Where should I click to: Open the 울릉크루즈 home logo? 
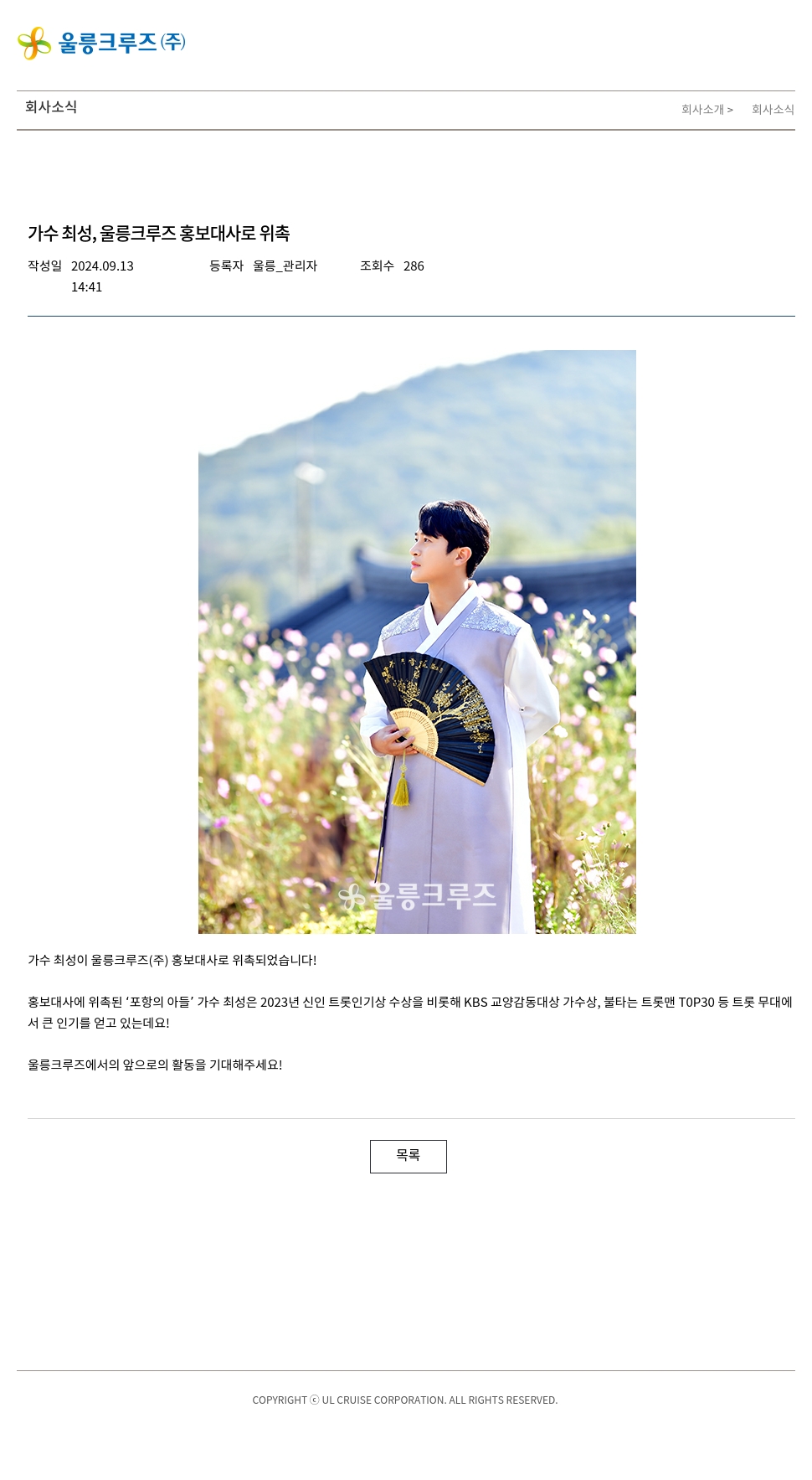(101, 43)
